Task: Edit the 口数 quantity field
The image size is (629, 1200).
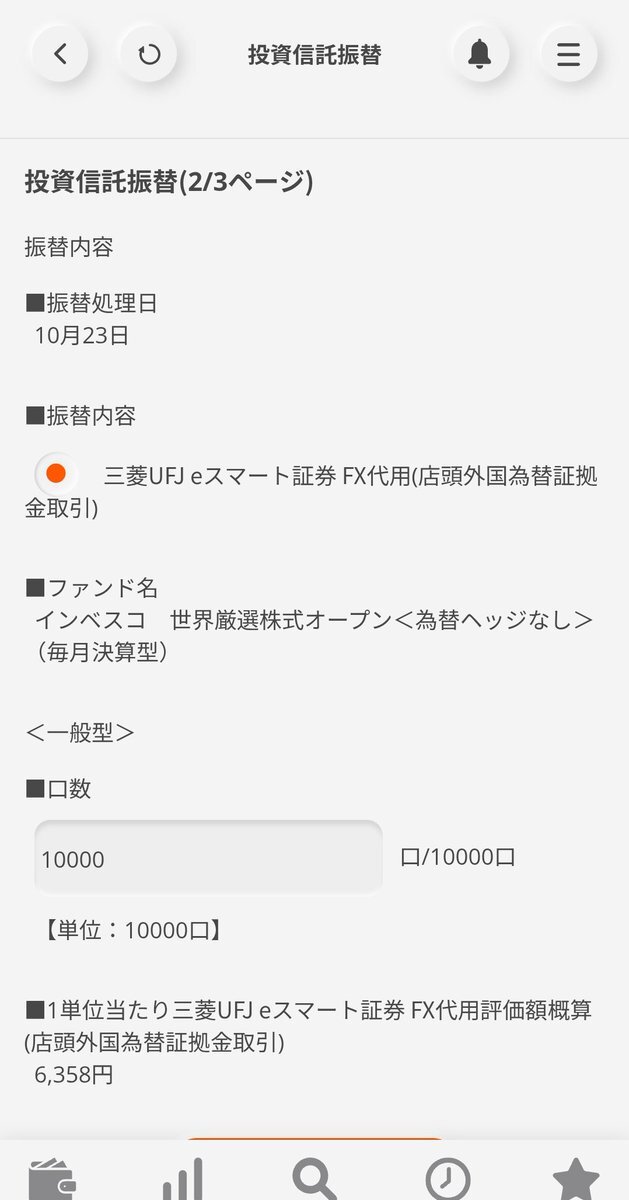Action: 208,858
